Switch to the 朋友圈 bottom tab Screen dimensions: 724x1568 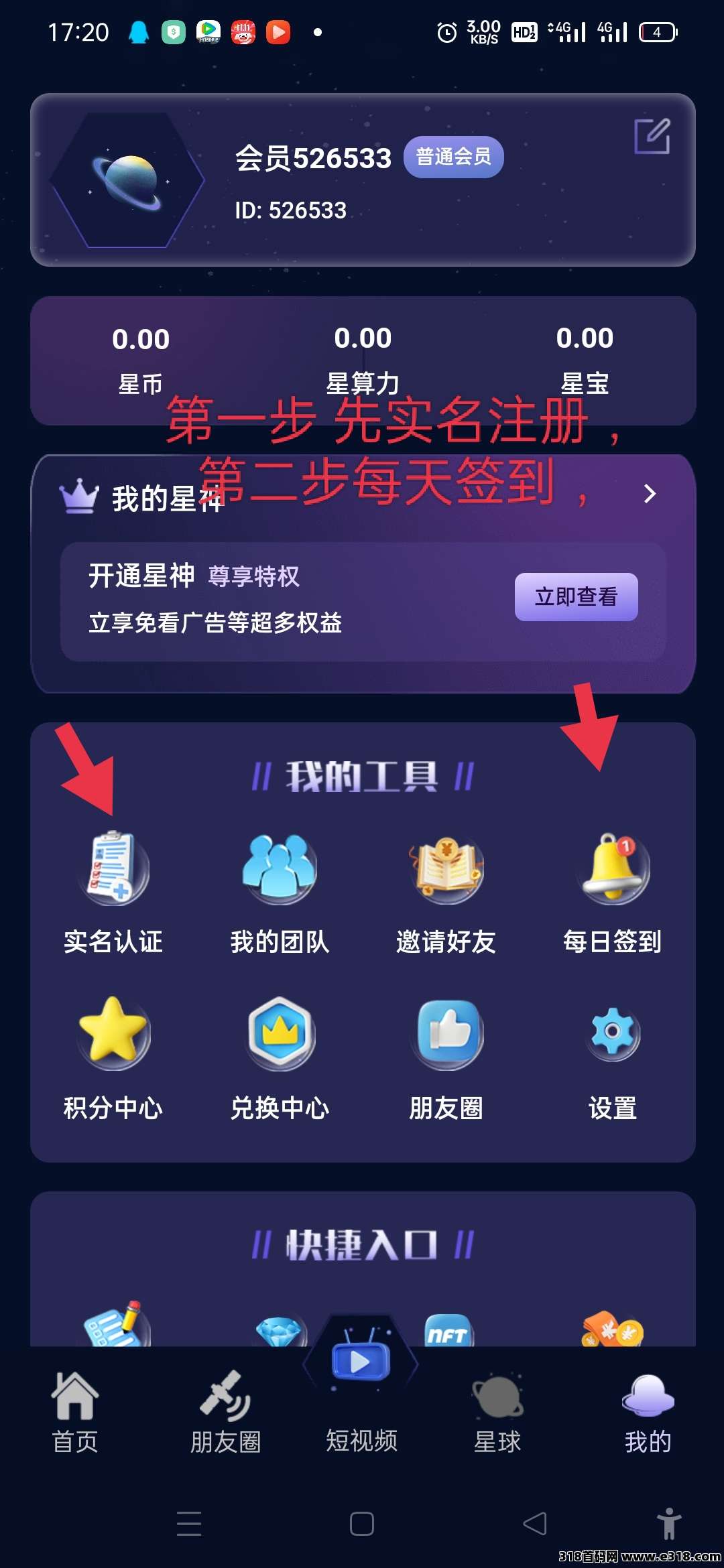coord(225,1411)
